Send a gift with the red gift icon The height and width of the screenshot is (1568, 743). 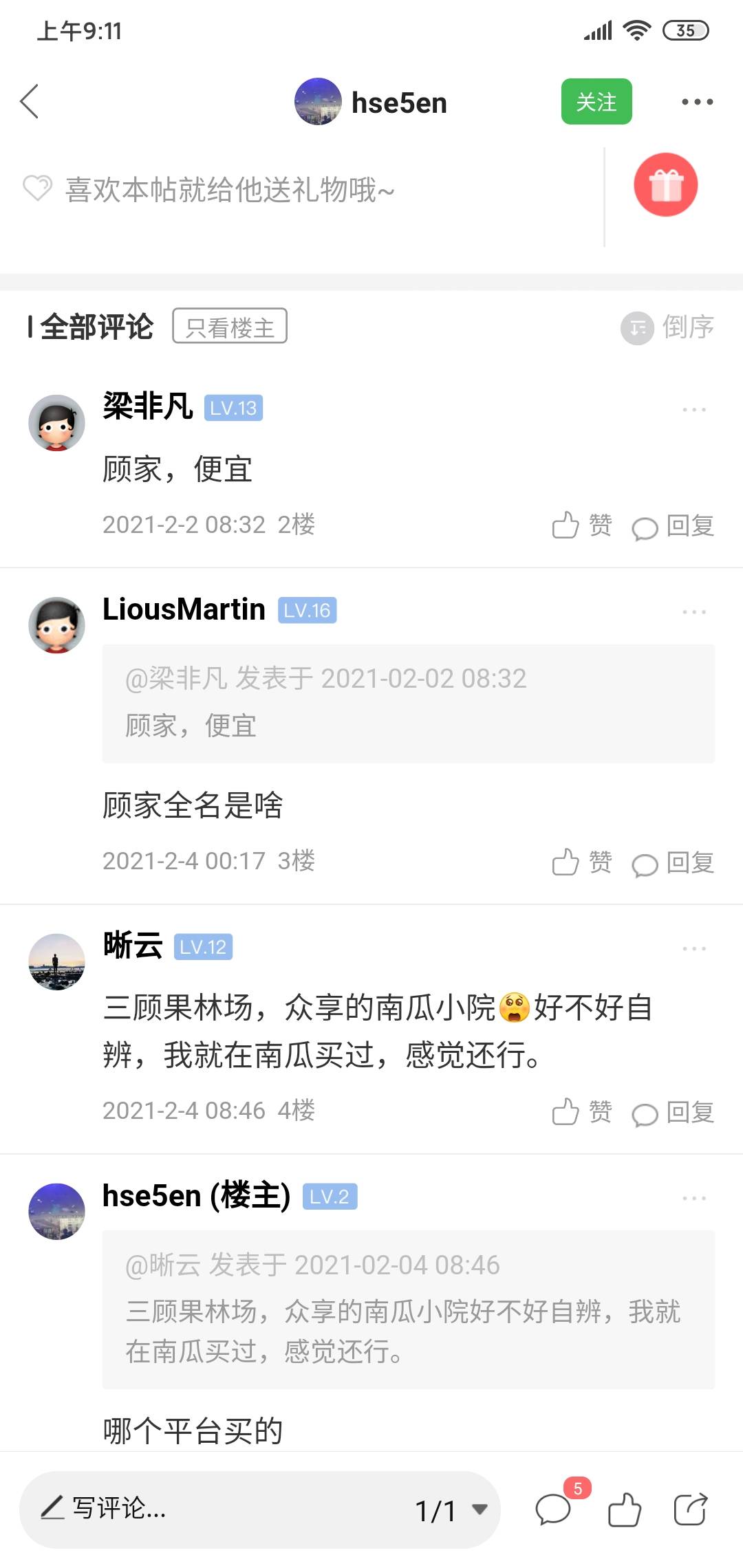(x=665, y=185)
